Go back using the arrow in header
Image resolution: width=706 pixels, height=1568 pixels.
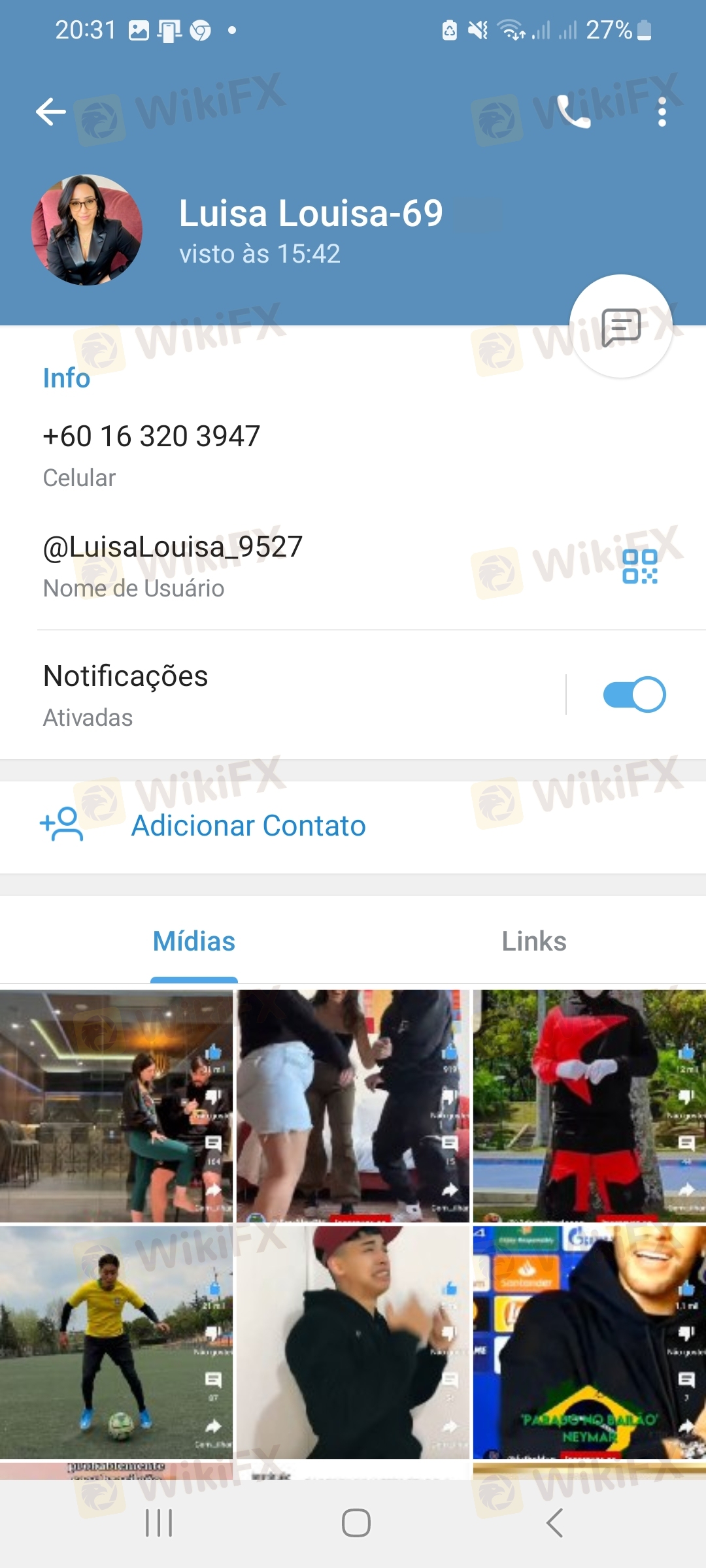(x=51, y=112)
